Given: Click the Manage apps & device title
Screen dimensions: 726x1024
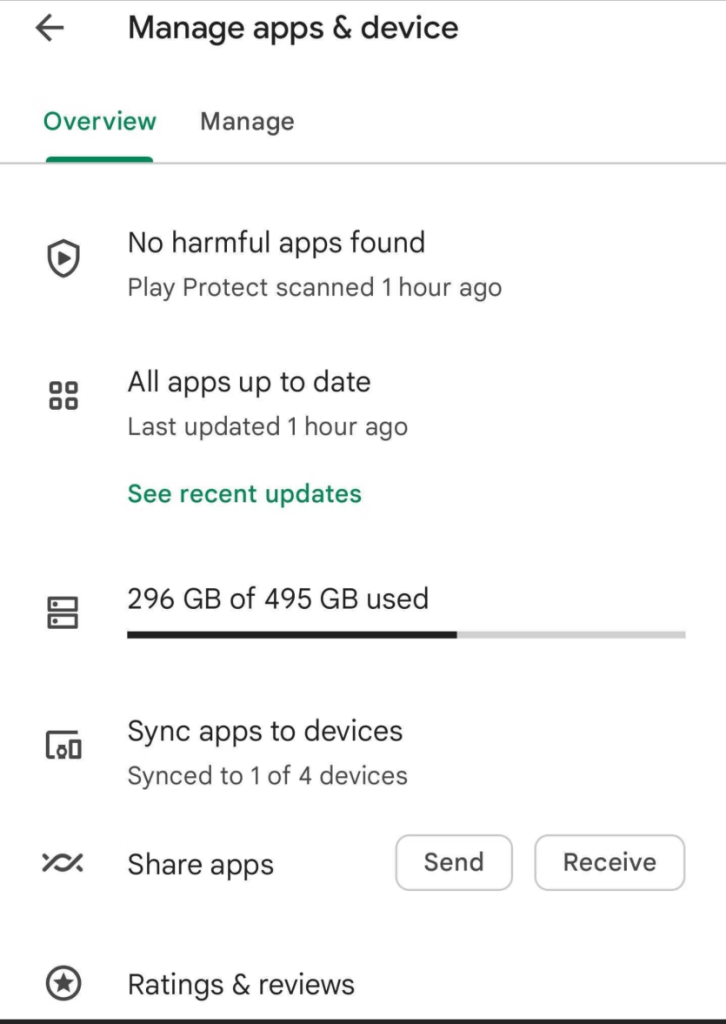Looking at the screenshot, I should point(292,28).
